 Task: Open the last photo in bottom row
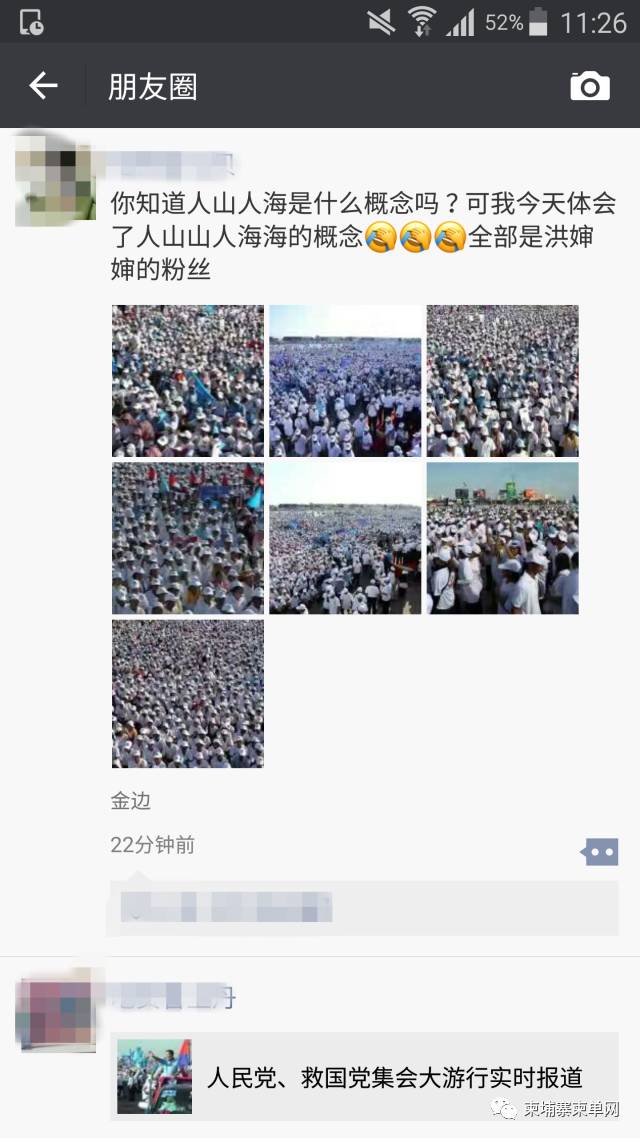[x=188, y=694]
